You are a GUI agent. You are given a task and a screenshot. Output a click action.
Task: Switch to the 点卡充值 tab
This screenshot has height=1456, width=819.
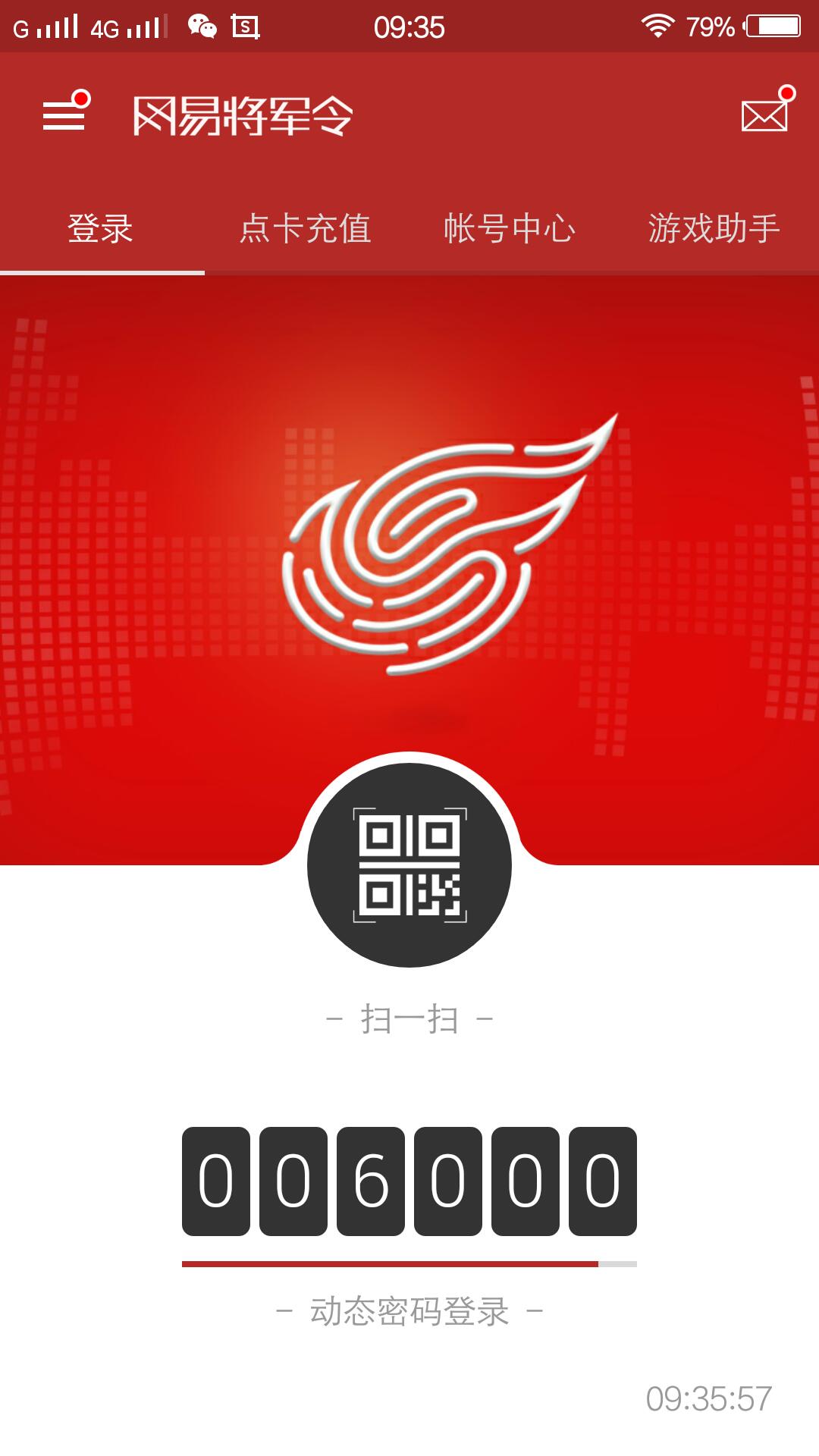click(x=306, y=229)
